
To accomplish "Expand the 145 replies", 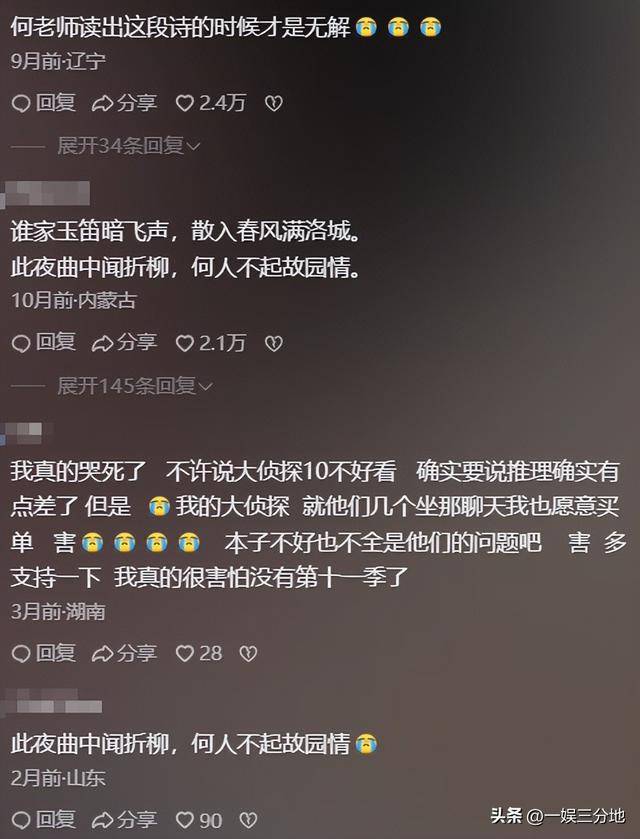I will [133, 386].
